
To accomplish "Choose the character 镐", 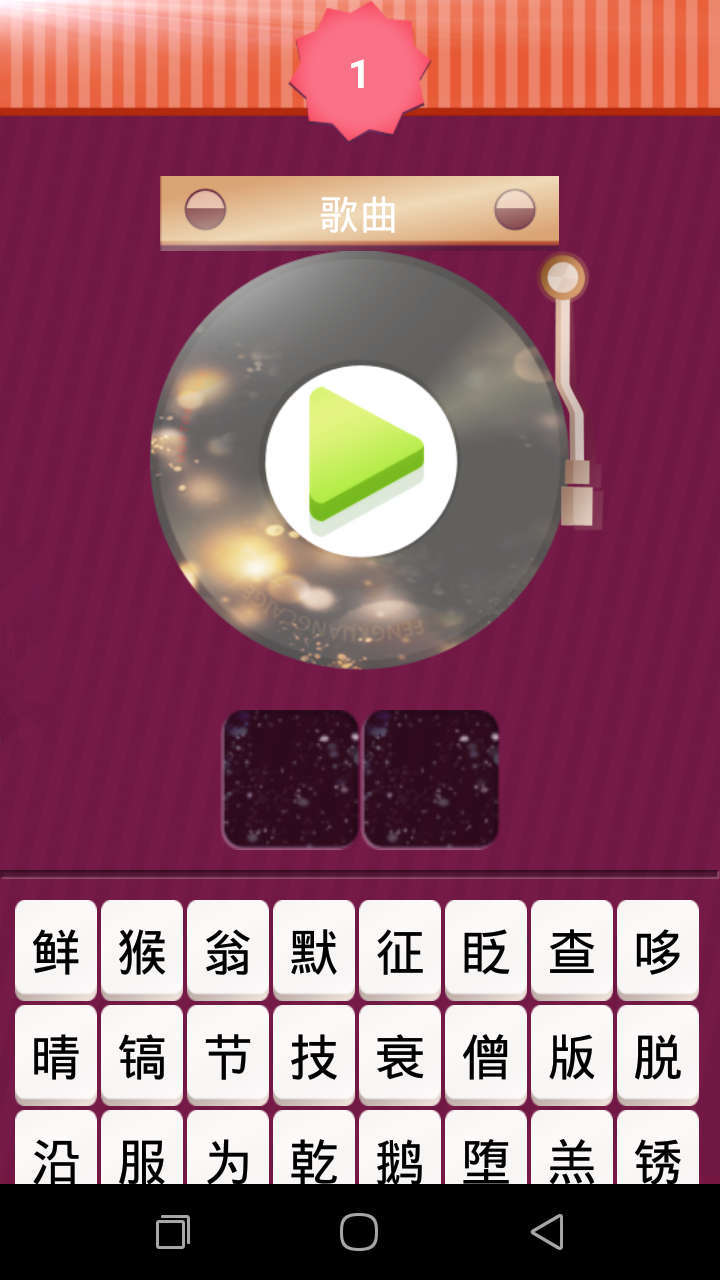I will [142, 1054].
